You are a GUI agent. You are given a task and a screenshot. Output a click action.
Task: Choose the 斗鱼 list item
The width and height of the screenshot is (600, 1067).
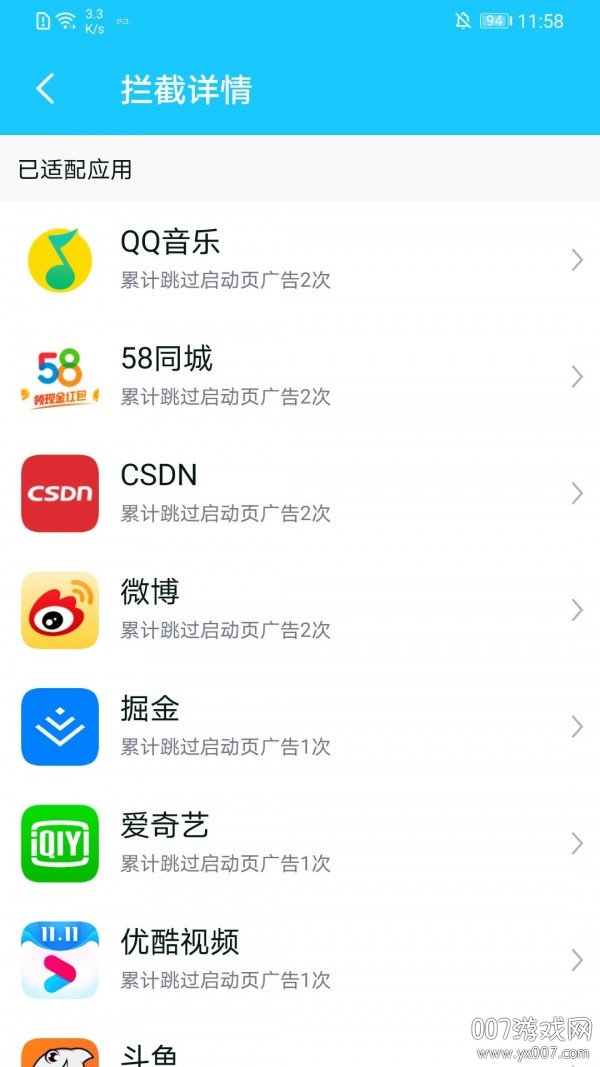click(x=300, y=1052)
